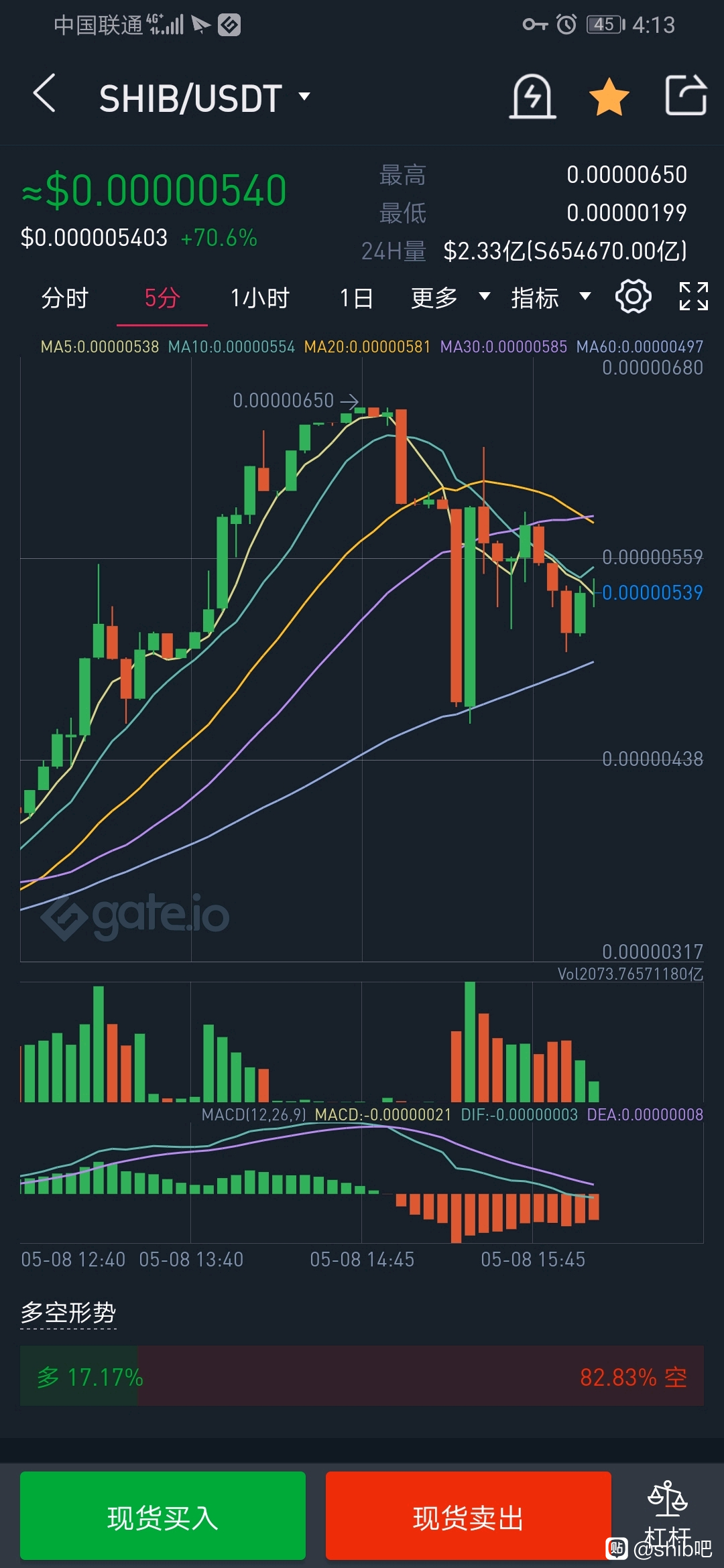Open the SHIB/USDT trading pair dropdown
This screenshot has width=724, height=1568.
pyautogui.click(x=204, y=99)
